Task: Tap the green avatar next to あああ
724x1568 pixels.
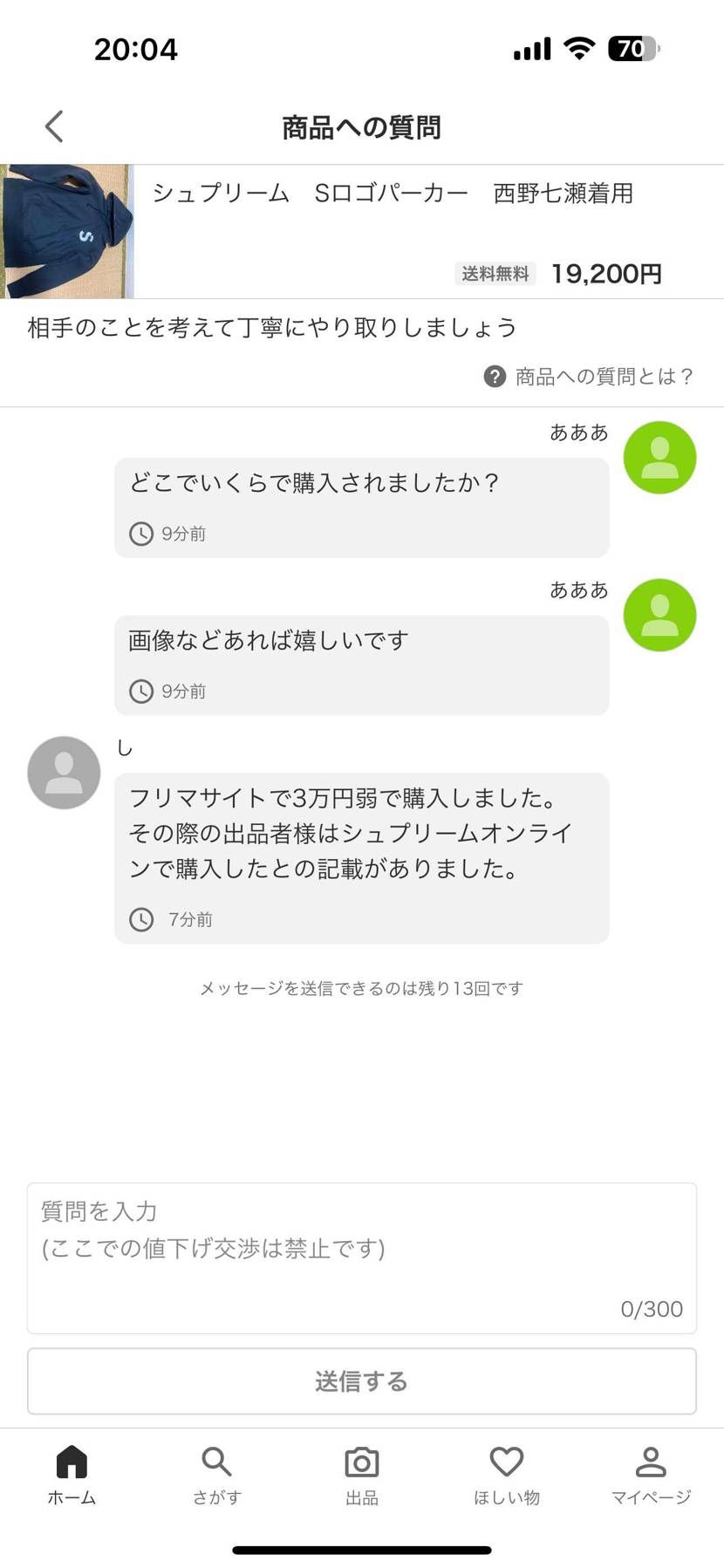Action: coord(659,457)
